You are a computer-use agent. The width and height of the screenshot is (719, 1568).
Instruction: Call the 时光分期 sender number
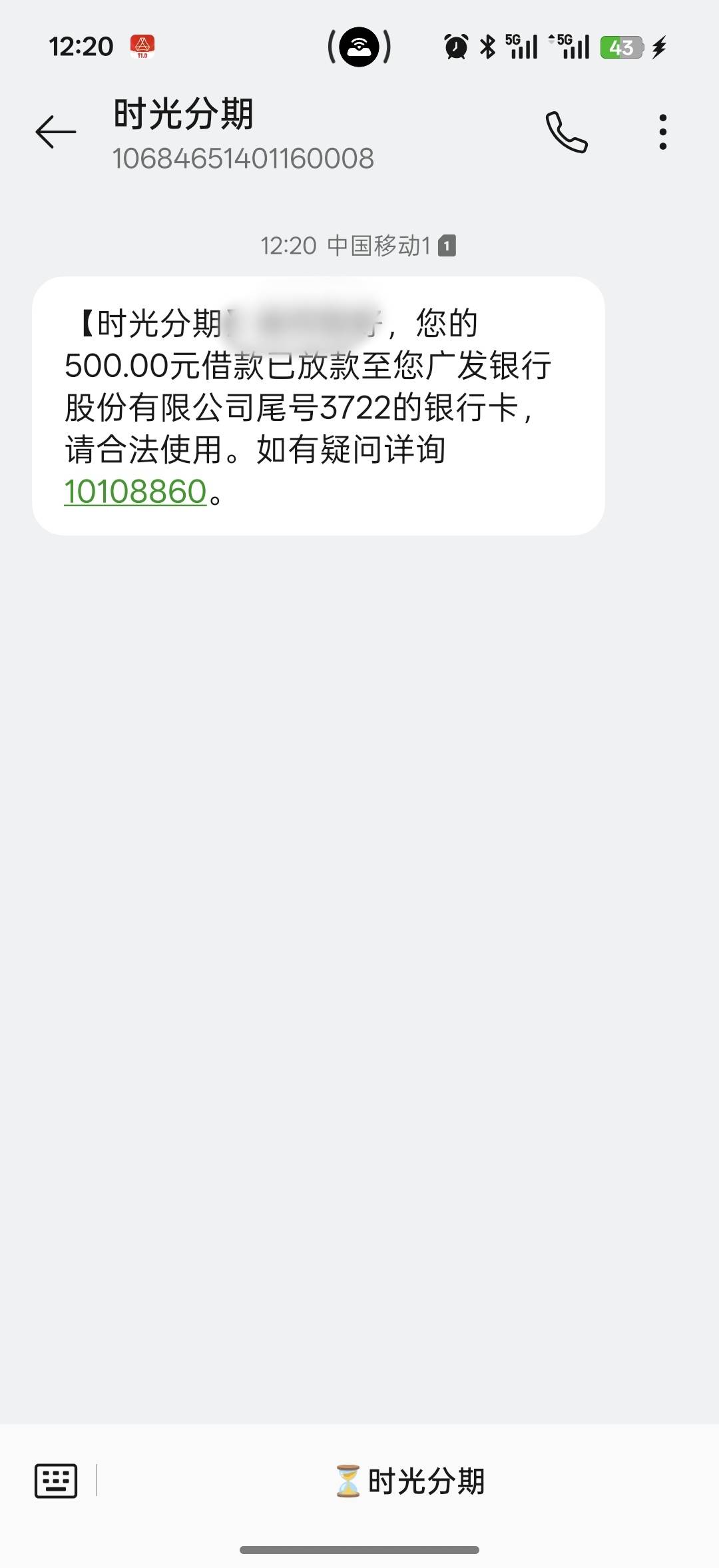(567, 132)
